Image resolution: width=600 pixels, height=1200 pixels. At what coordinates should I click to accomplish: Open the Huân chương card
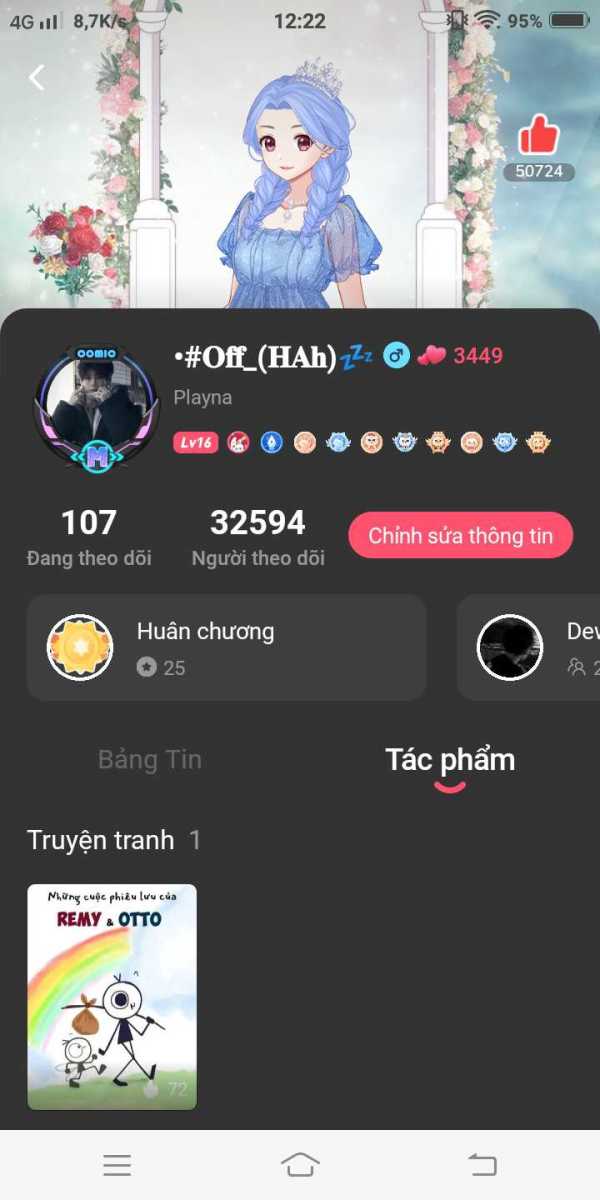point(227,647)
